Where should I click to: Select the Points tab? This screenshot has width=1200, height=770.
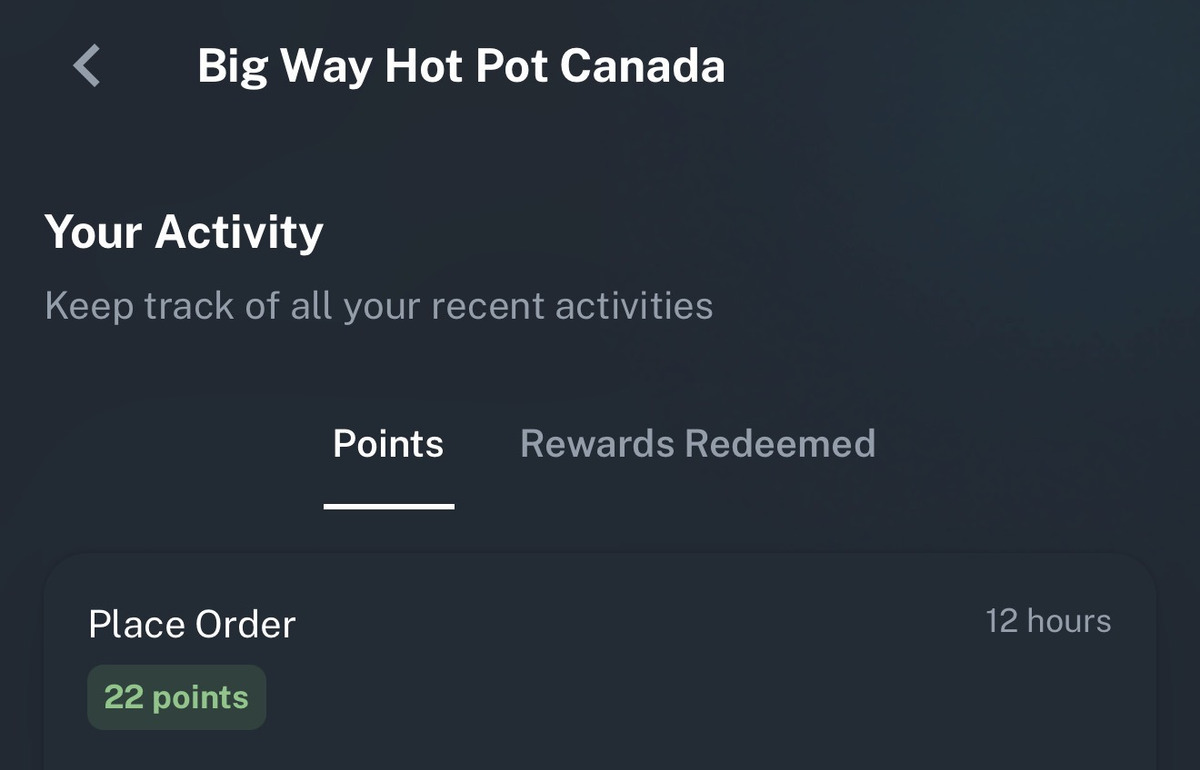[388, 444]
